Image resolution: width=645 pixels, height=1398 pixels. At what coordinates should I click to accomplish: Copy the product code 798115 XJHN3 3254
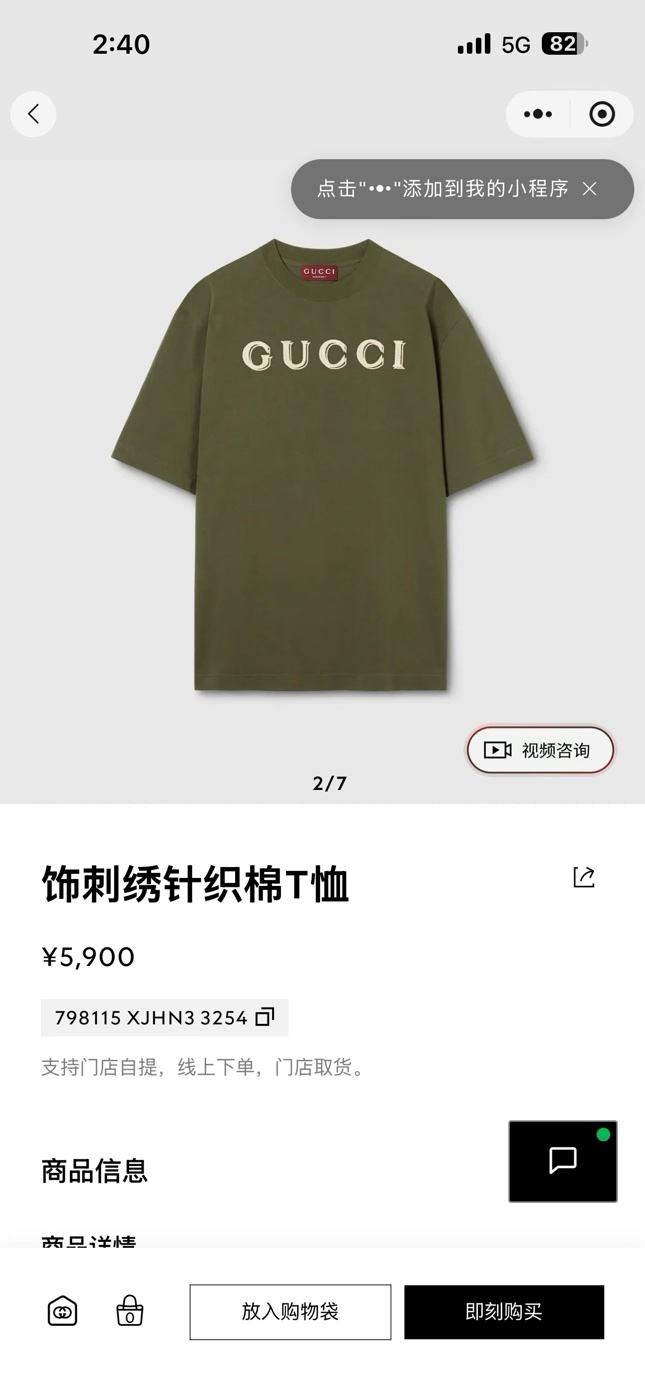[265, 1017]
